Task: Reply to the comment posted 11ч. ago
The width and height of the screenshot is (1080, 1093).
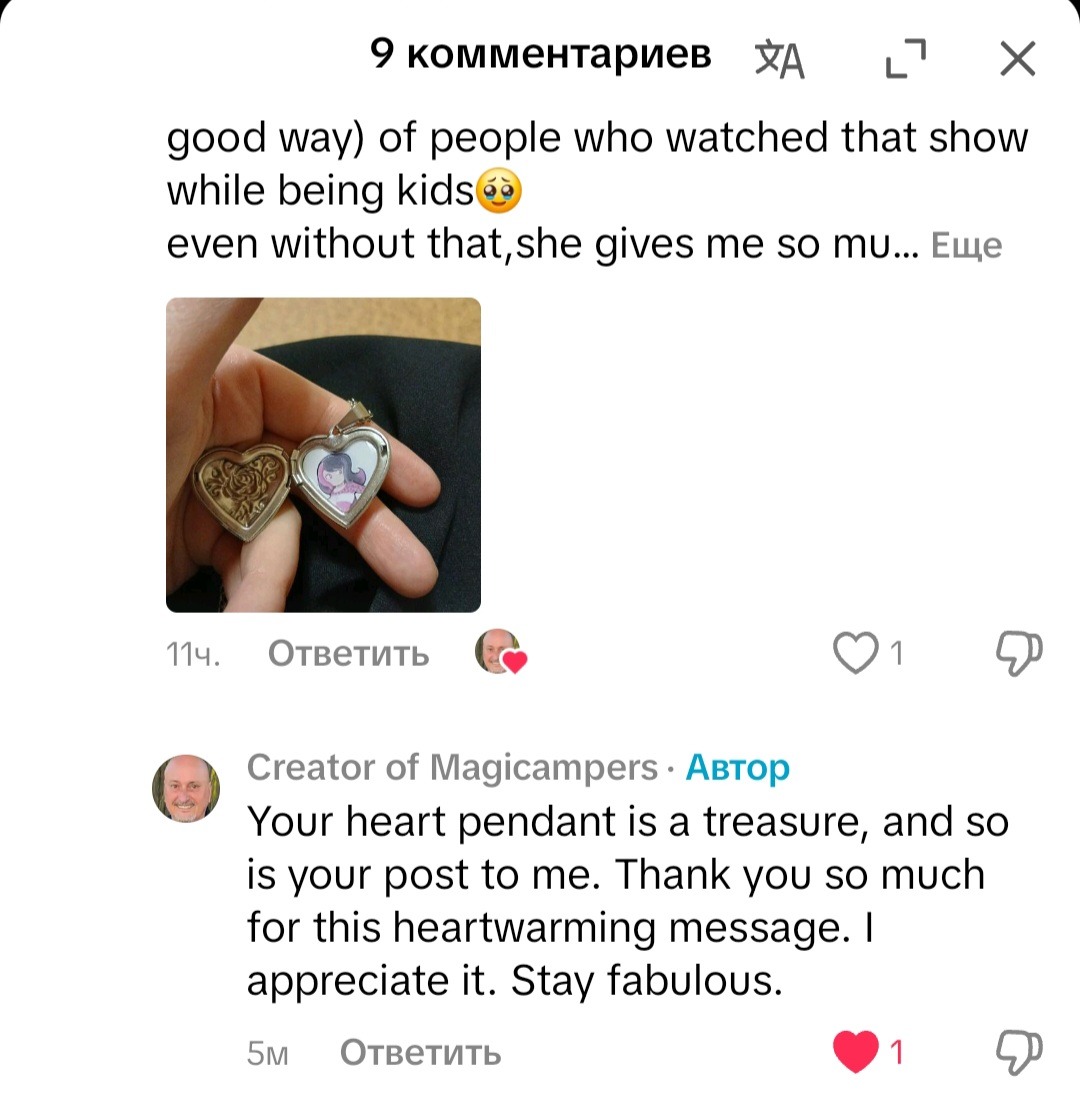Action: coord(349,654)
